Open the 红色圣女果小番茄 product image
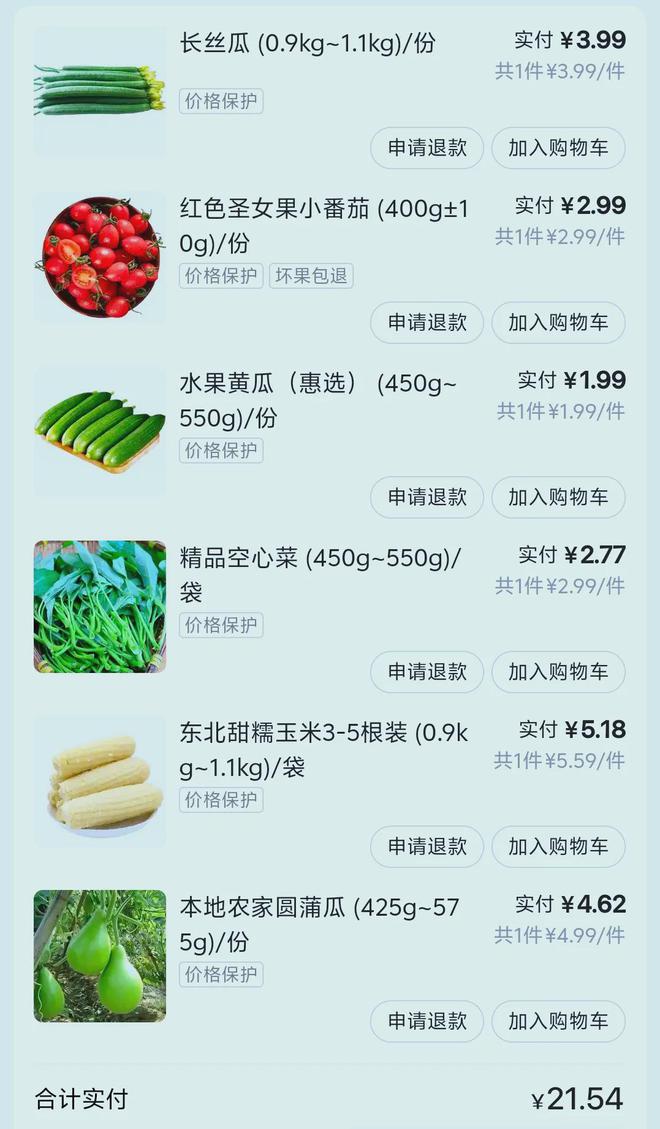Viewport: 660px width, 1129px height. (100, 257)
